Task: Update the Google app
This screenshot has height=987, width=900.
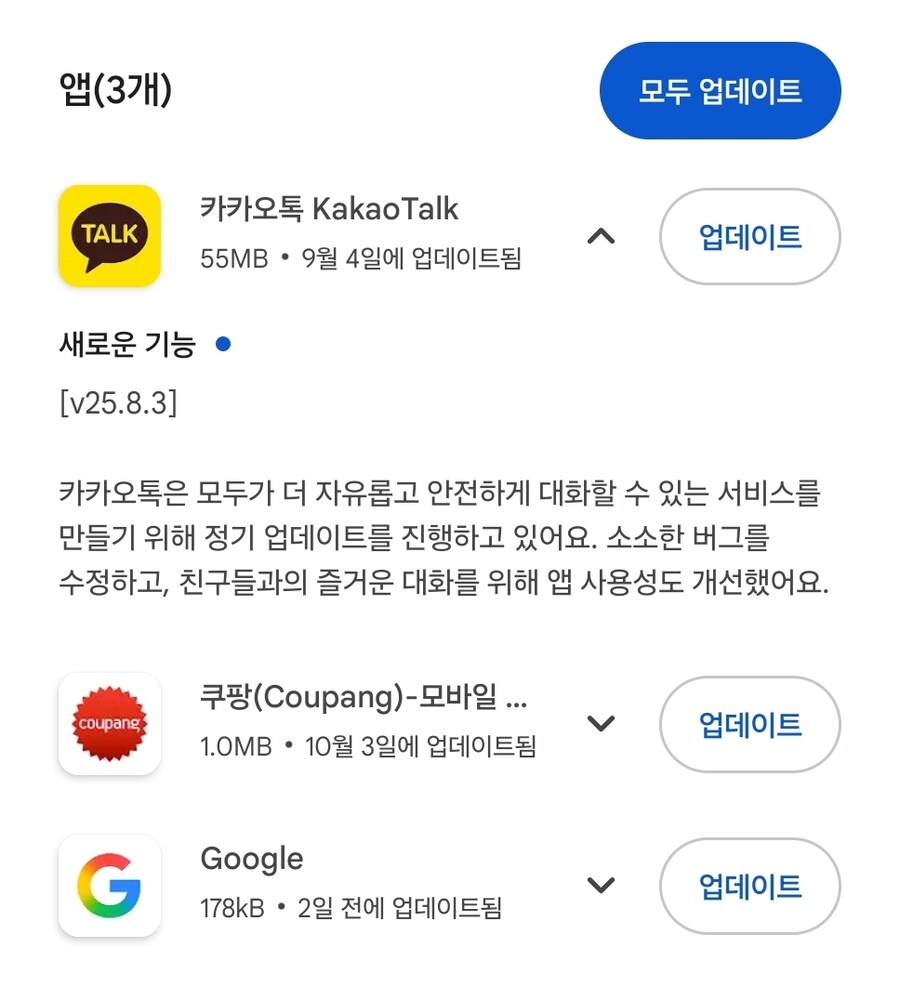Action: (x=749, y=886)
